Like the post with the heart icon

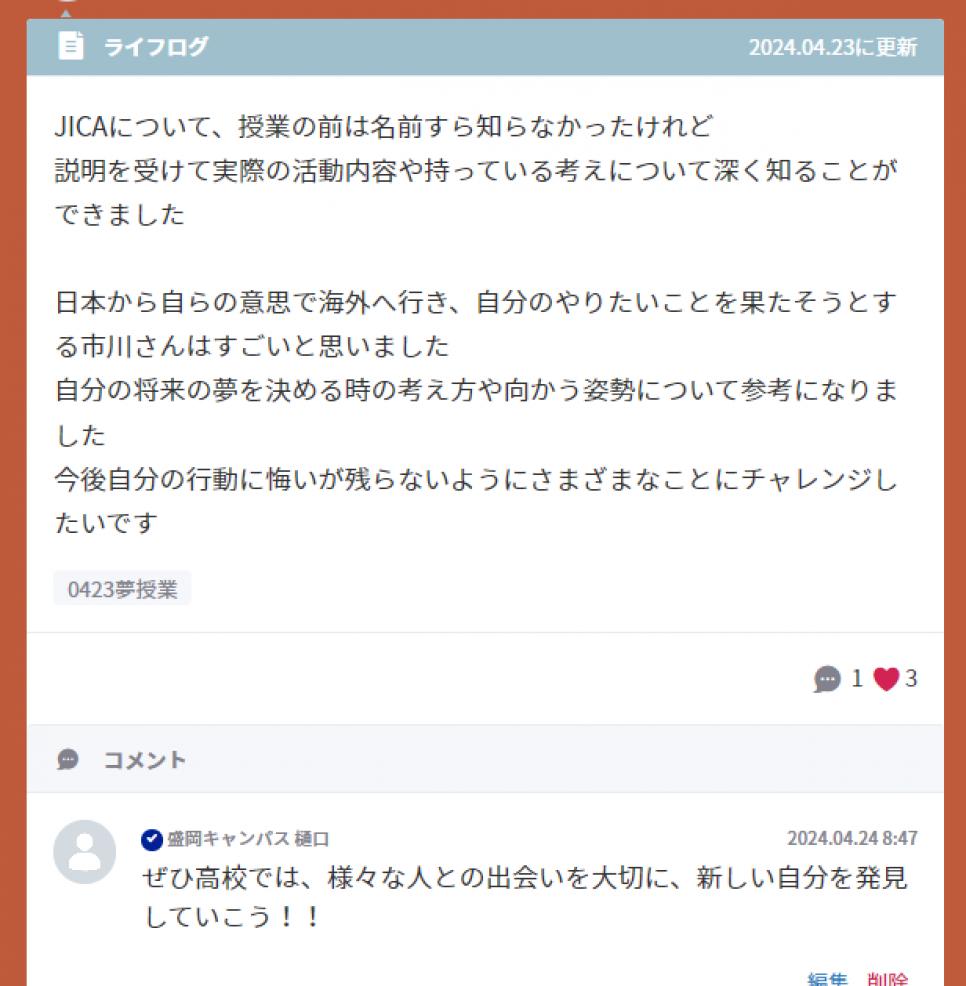pyautogui.click(x=886, y=680)
